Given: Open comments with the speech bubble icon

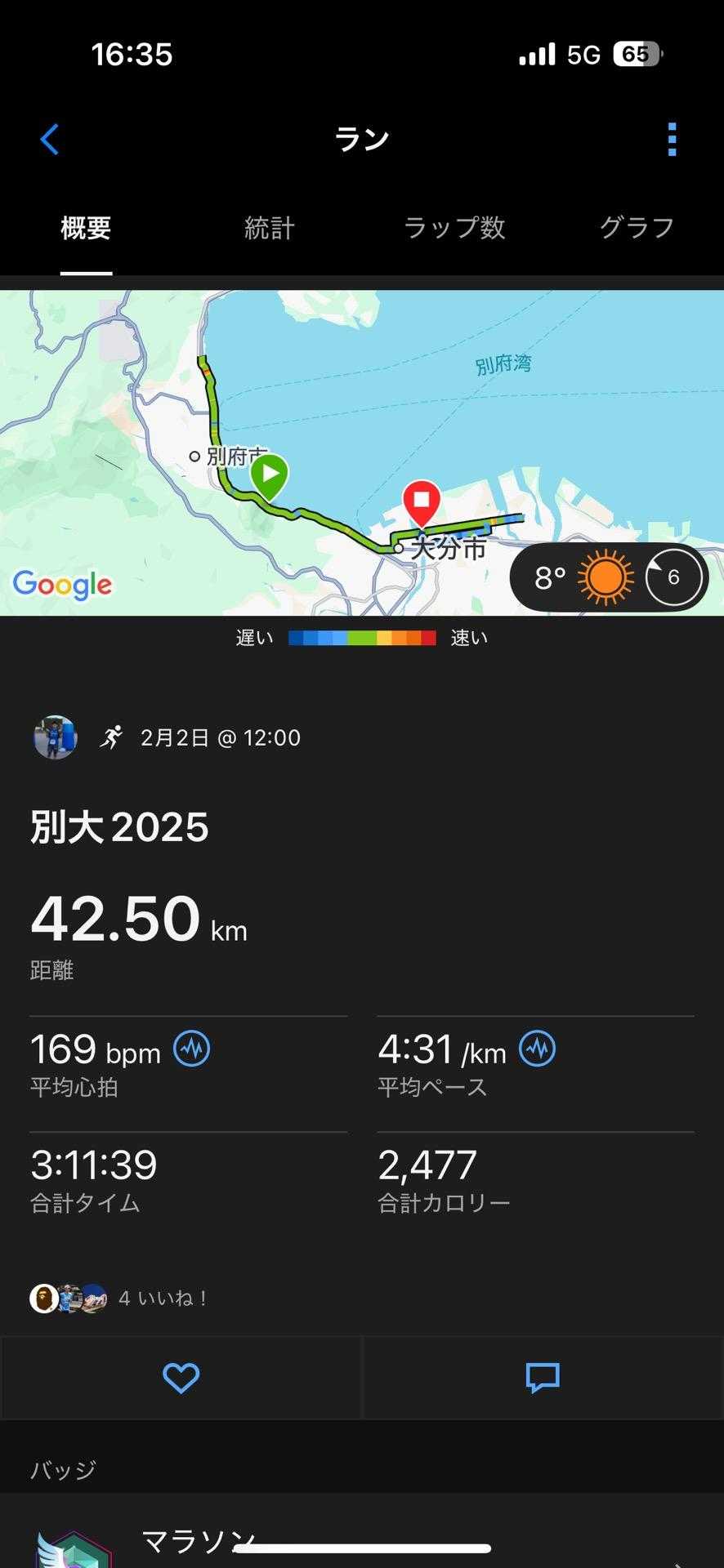Looking at the screenshot, I should point(543,1378).
